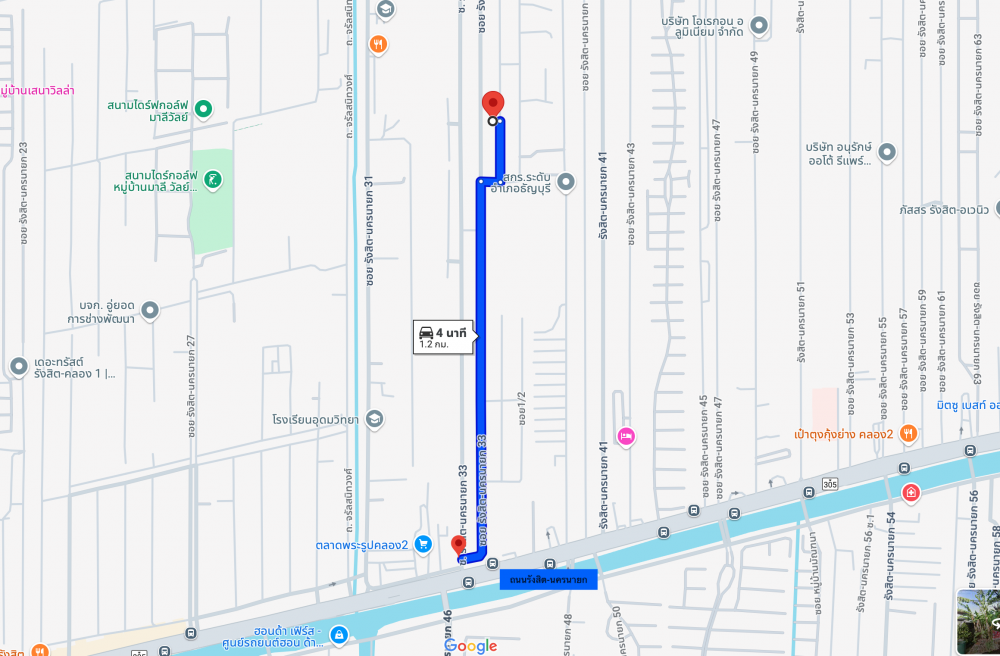1000x656 pixels.
Task: Open ฮอนด้า เฟิร์ส place marker
Action: 339,635
